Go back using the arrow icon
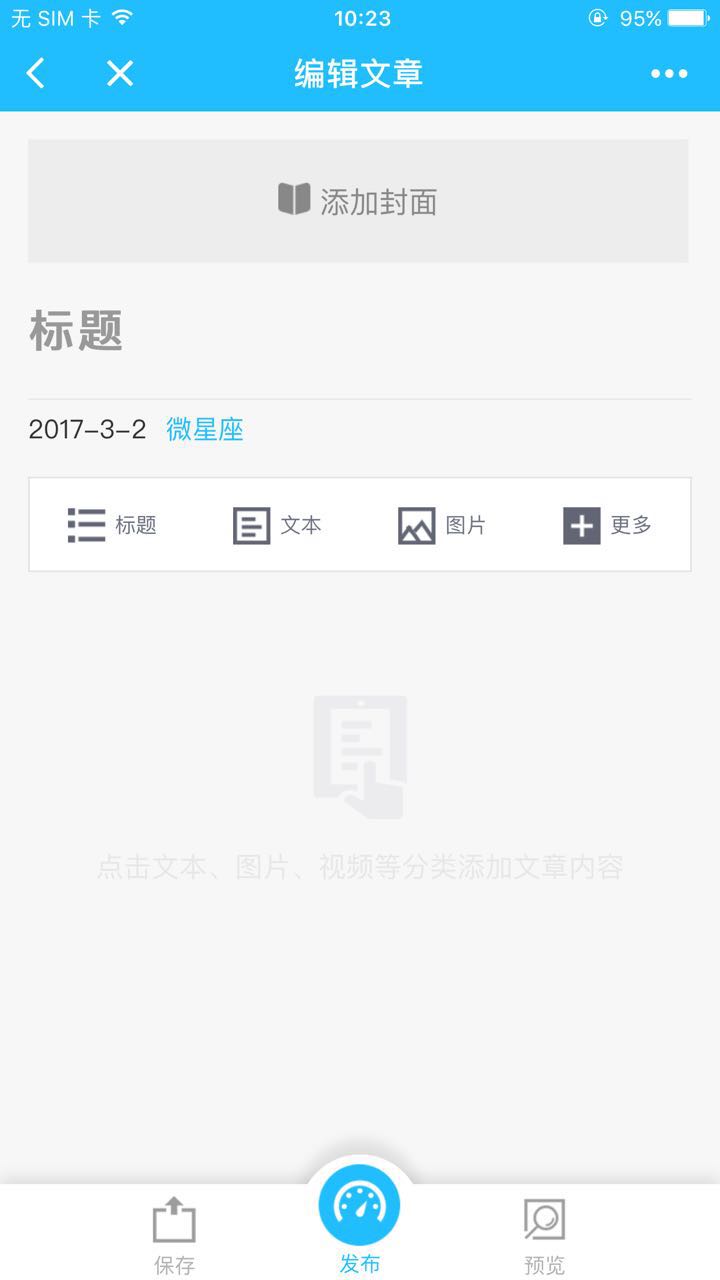 (36, 73)
